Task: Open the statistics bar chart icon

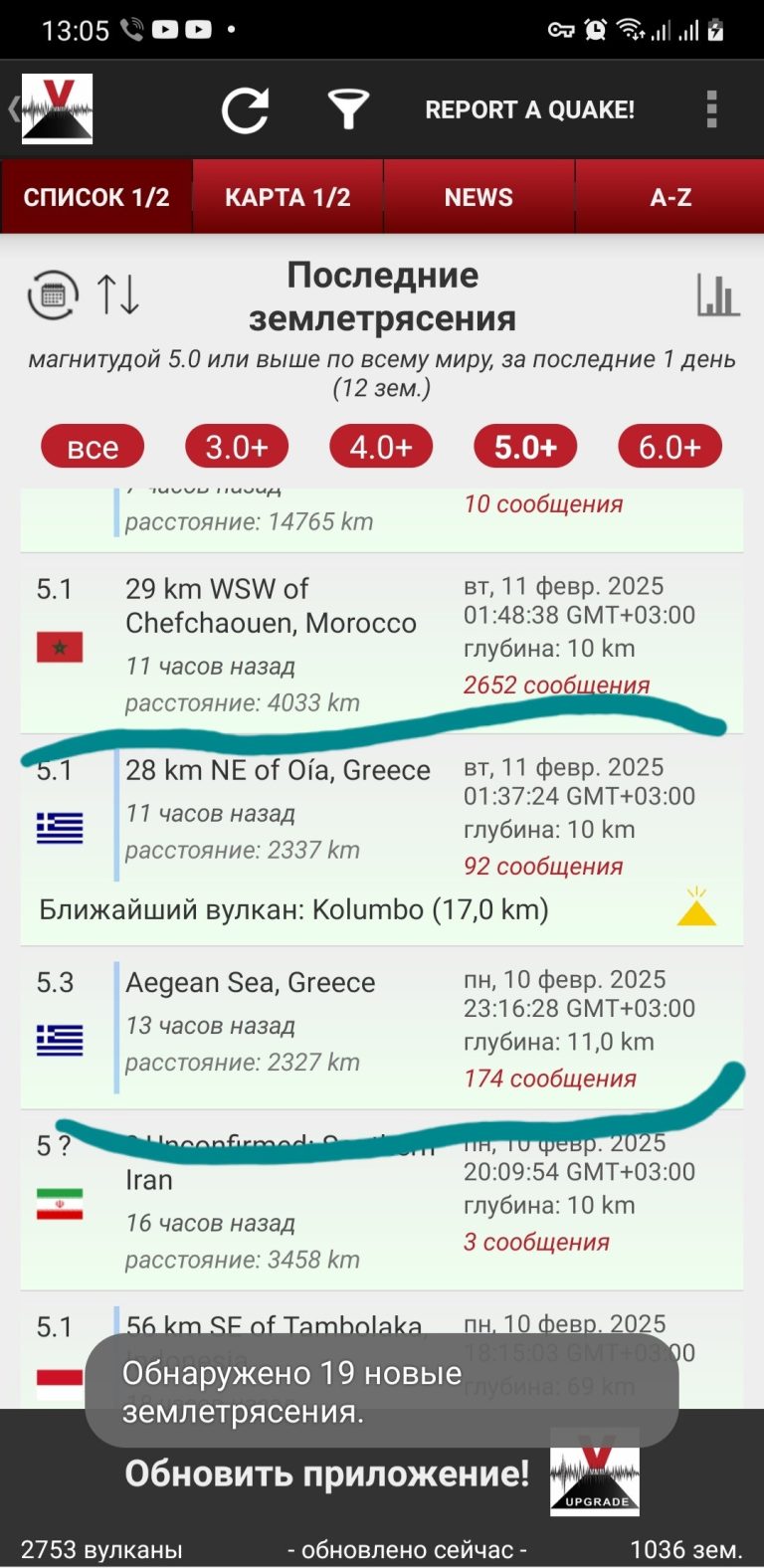Action: pos(718,295)
